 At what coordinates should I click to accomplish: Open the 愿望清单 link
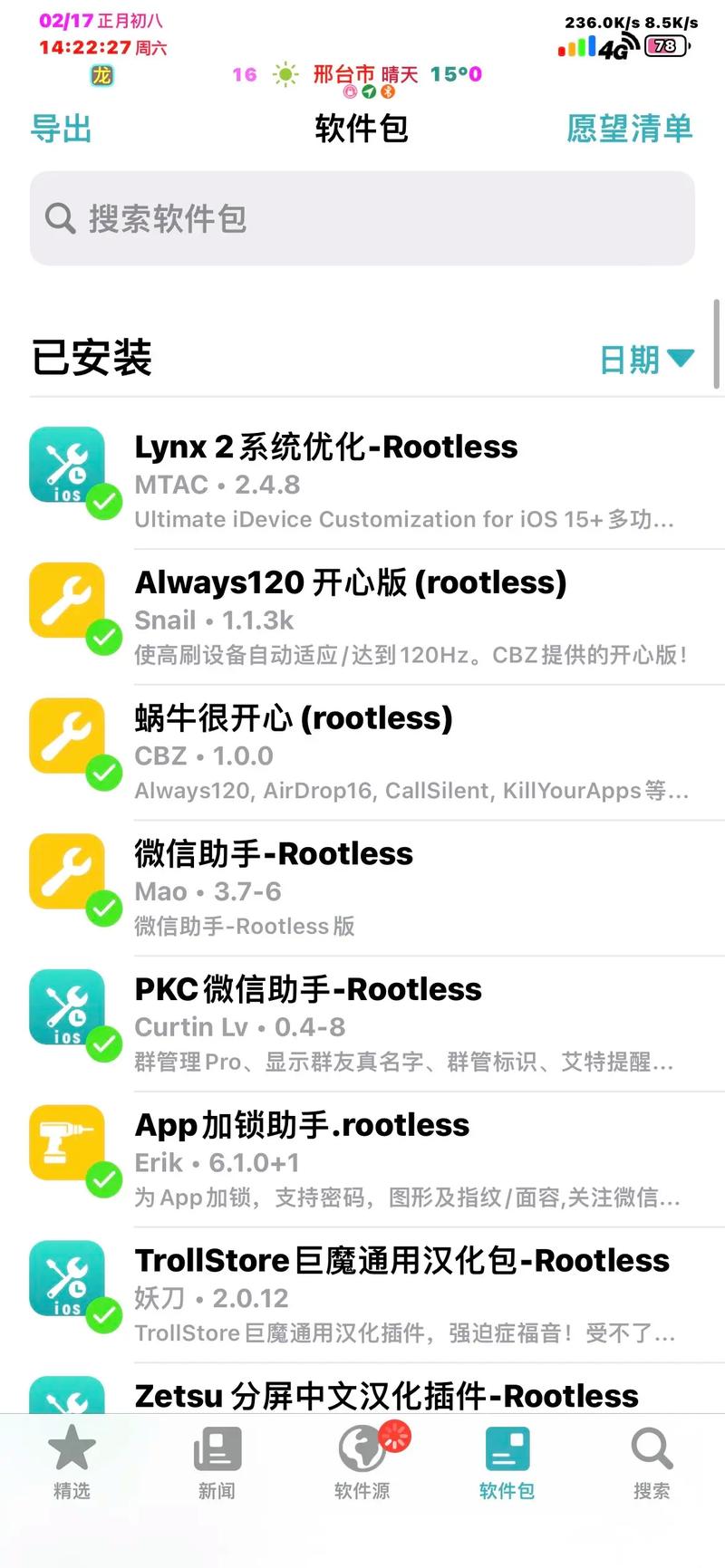click(630, 129)
